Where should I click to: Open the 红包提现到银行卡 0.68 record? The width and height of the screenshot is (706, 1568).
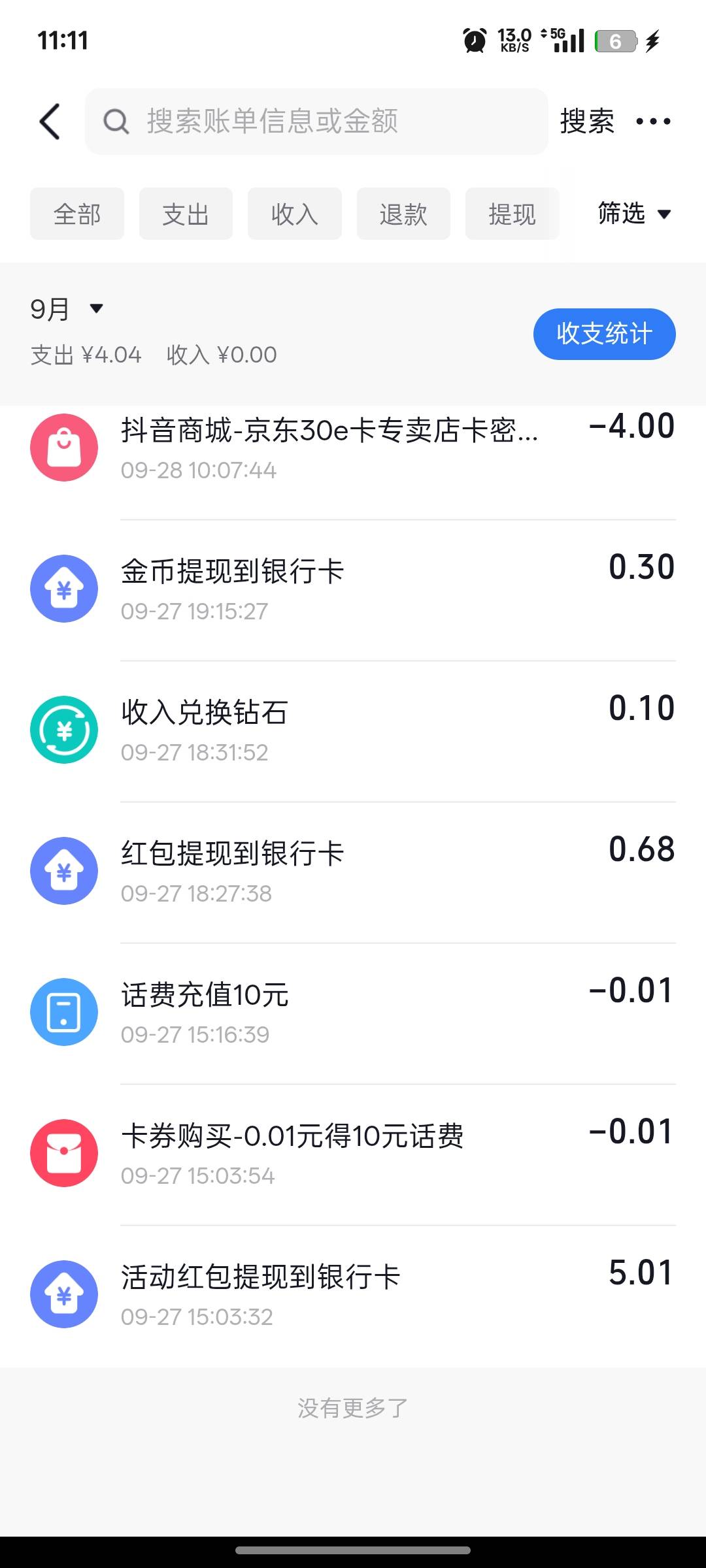tap(353, 872)
